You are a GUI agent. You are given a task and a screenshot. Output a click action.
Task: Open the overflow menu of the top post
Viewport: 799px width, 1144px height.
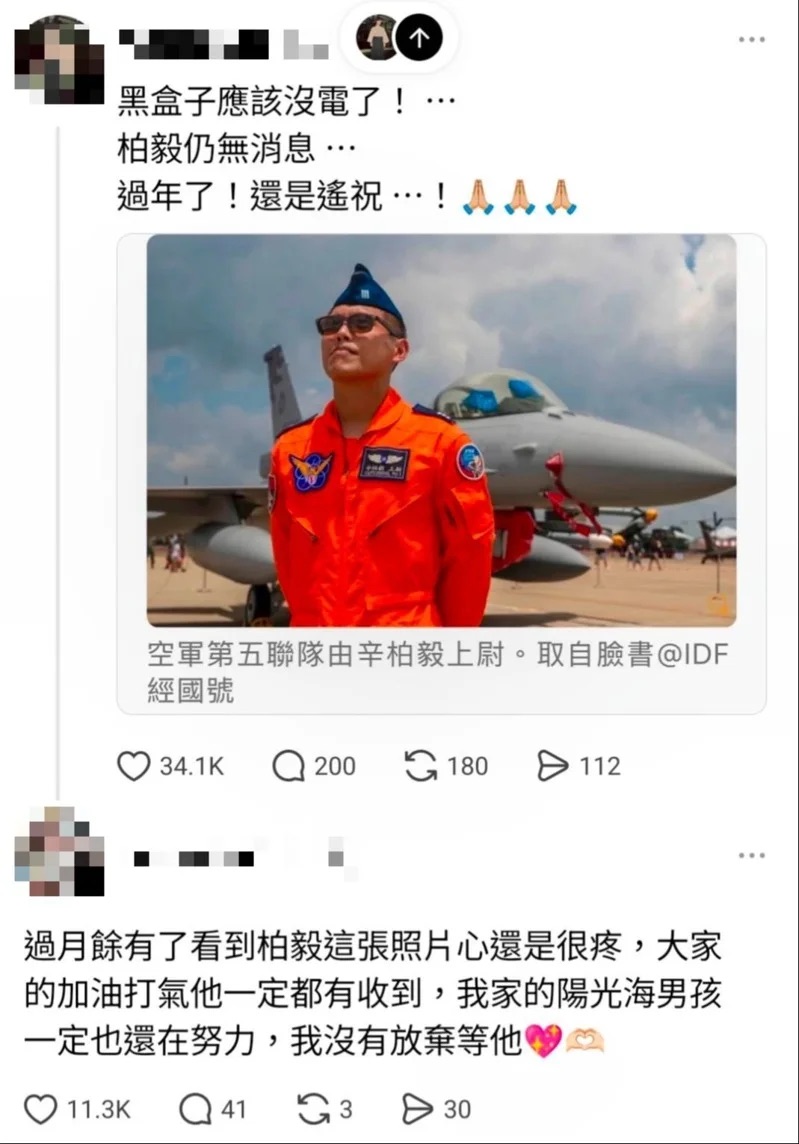click(752, 40)
